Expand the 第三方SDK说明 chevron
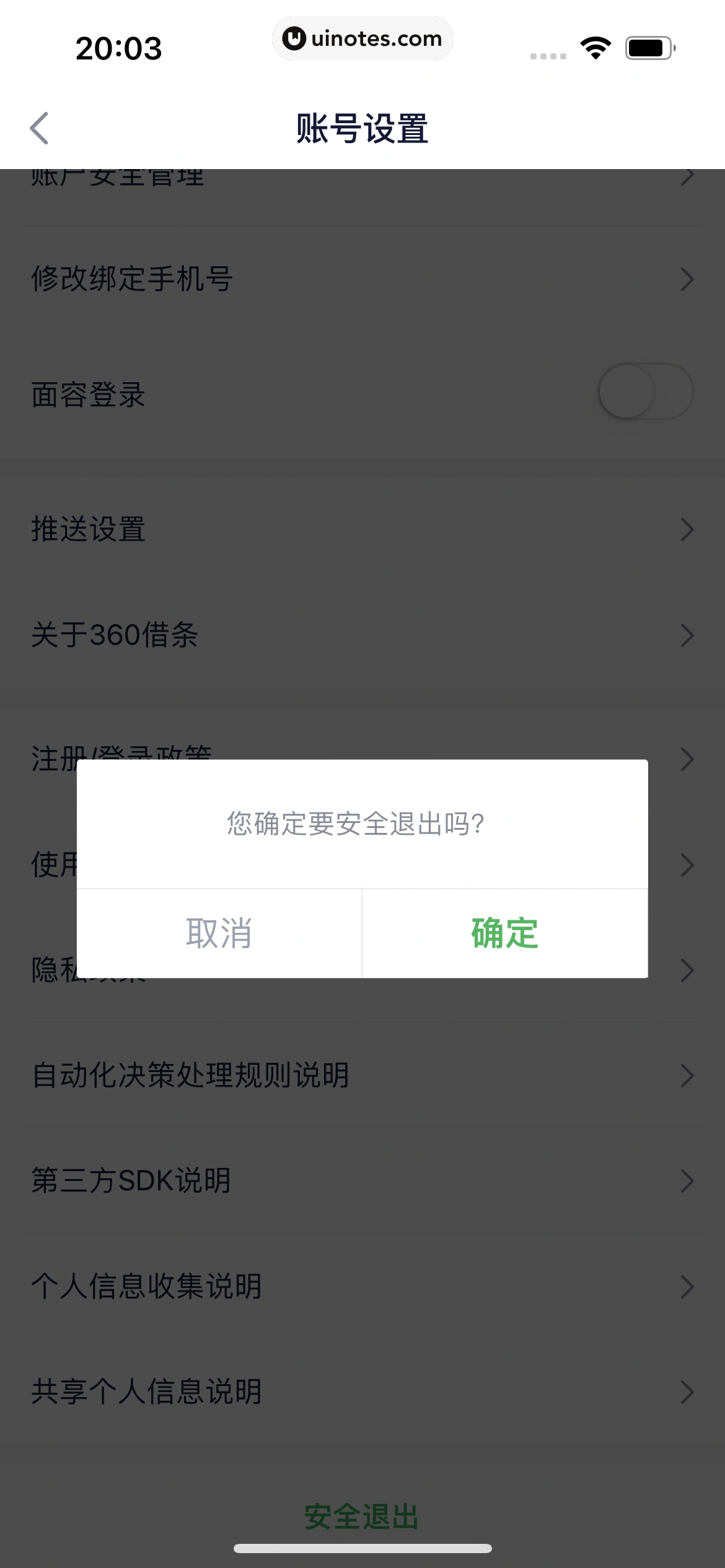 tap(687, 1180)
